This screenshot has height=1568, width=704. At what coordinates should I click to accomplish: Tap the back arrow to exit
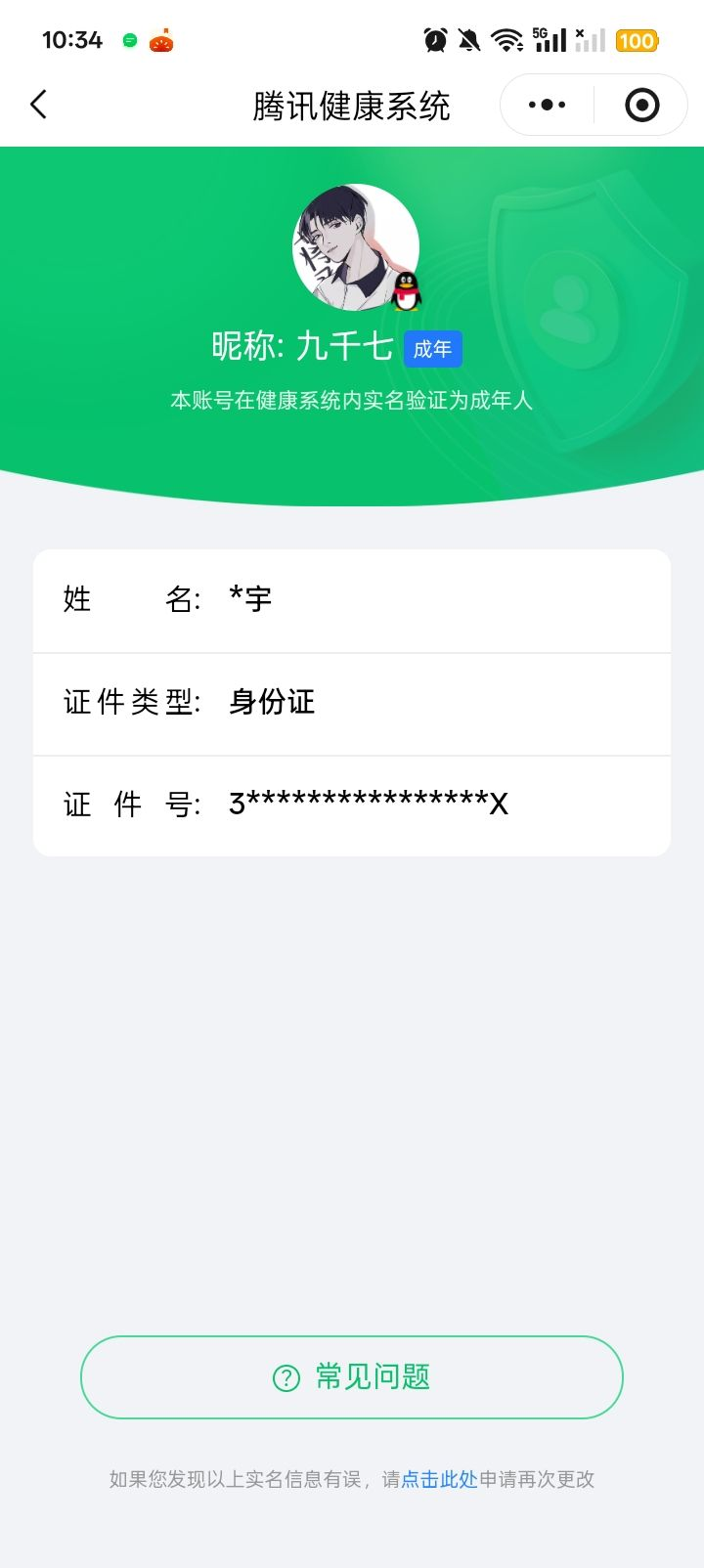(x=39, y=105)
